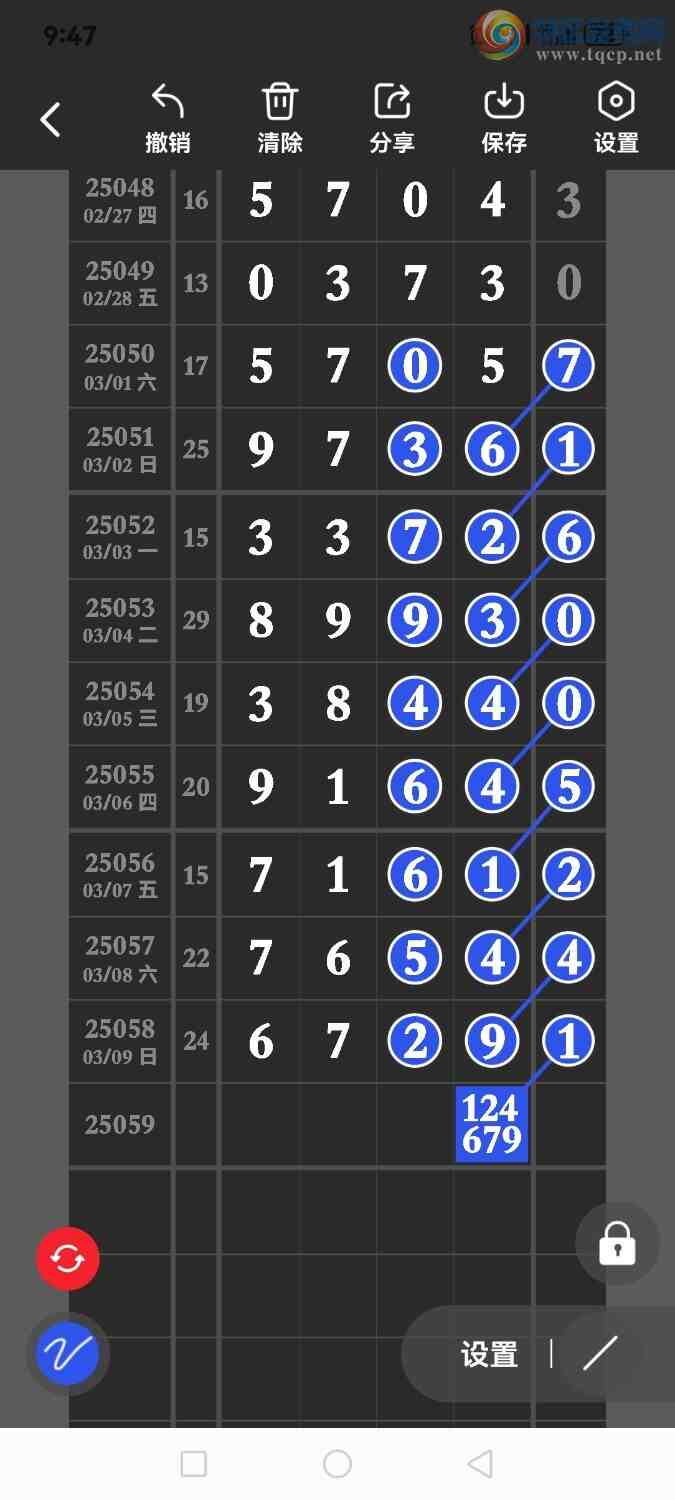Open recent apps via square button
The width and height of the screenshot is (675, 1500).
click(x=194, y=1464)
